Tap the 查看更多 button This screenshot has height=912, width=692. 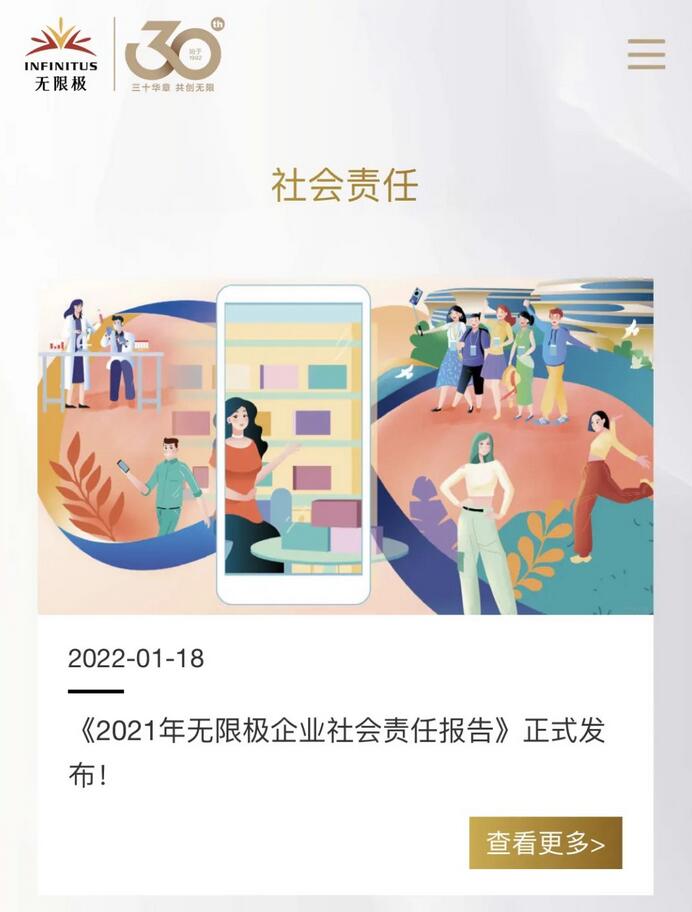tap(545, 843)
